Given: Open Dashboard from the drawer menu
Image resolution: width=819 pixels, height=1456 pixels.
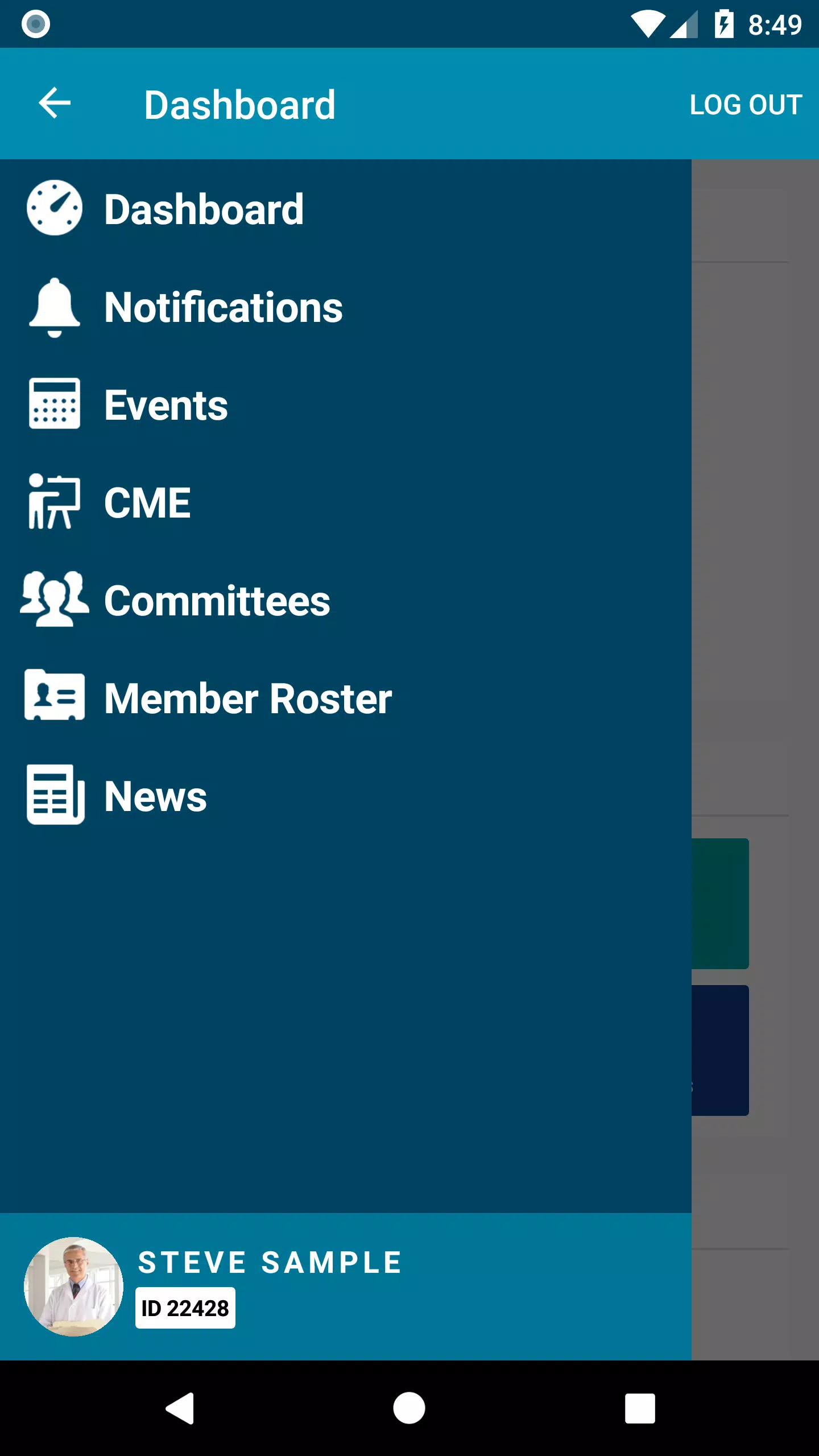Looking at the screenshot, I should pos(346,209).
